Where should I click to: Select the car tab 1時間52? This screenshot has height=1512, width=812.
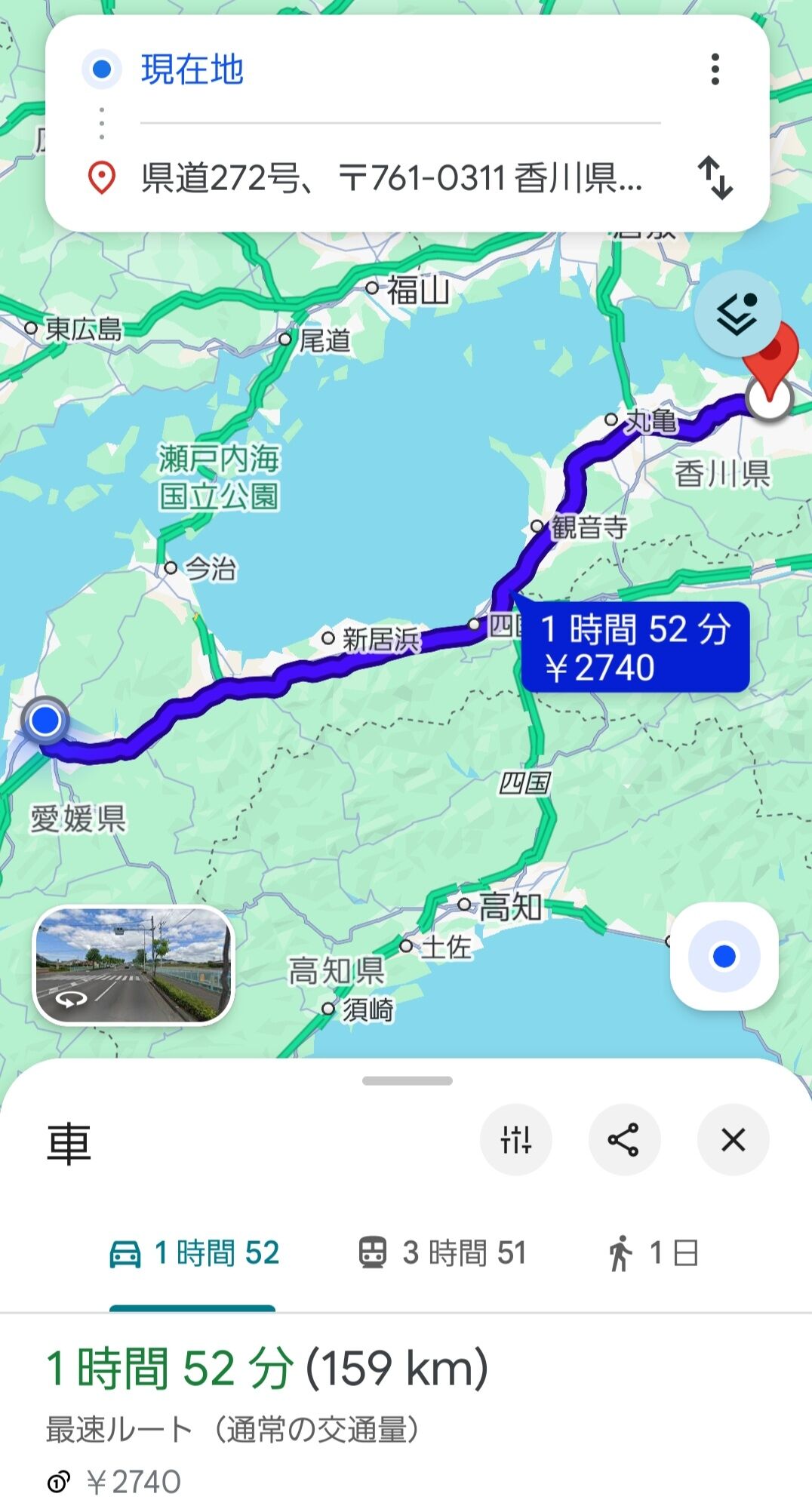(x=195, y=1253)
